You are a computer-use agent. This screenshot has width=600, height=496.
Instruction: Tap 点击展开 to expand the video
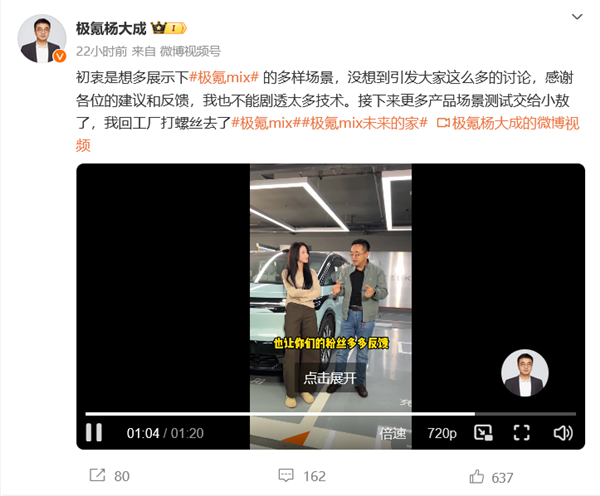pos(330,379)
